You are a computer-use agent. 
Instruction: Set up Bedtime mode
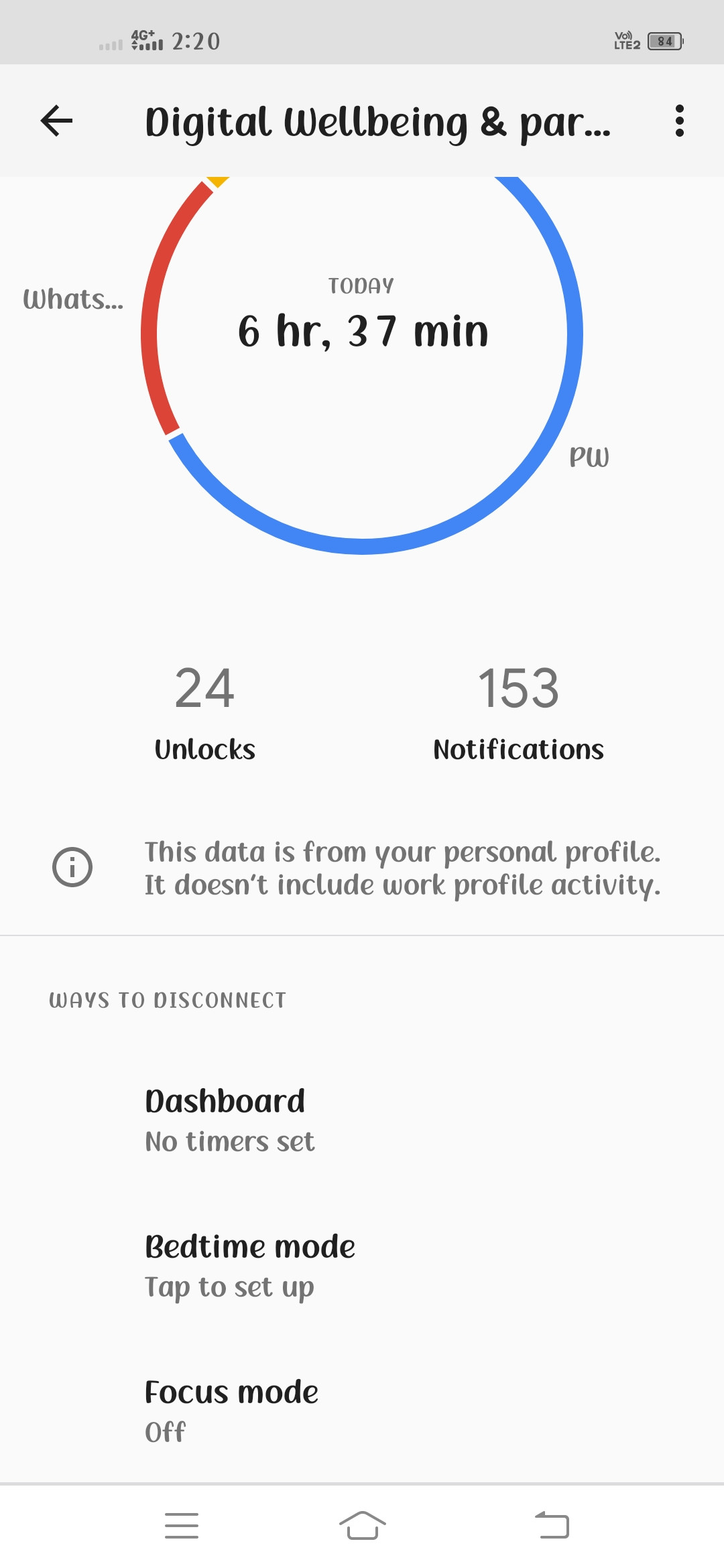pyautogui.click(x=362, y=1266)
